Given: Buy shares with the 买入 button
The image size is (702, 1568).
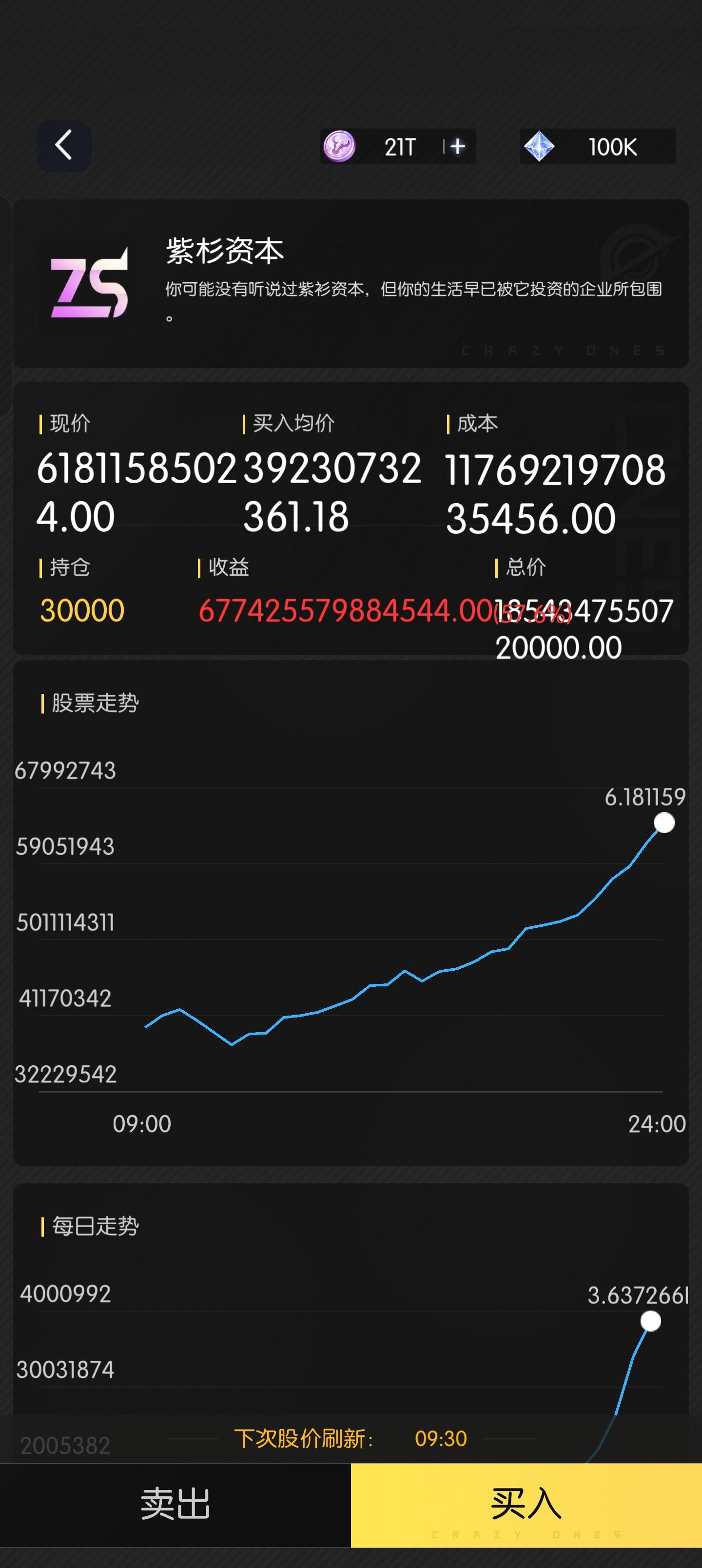Looking at the screenshot, I should (x=526, y=1504).
